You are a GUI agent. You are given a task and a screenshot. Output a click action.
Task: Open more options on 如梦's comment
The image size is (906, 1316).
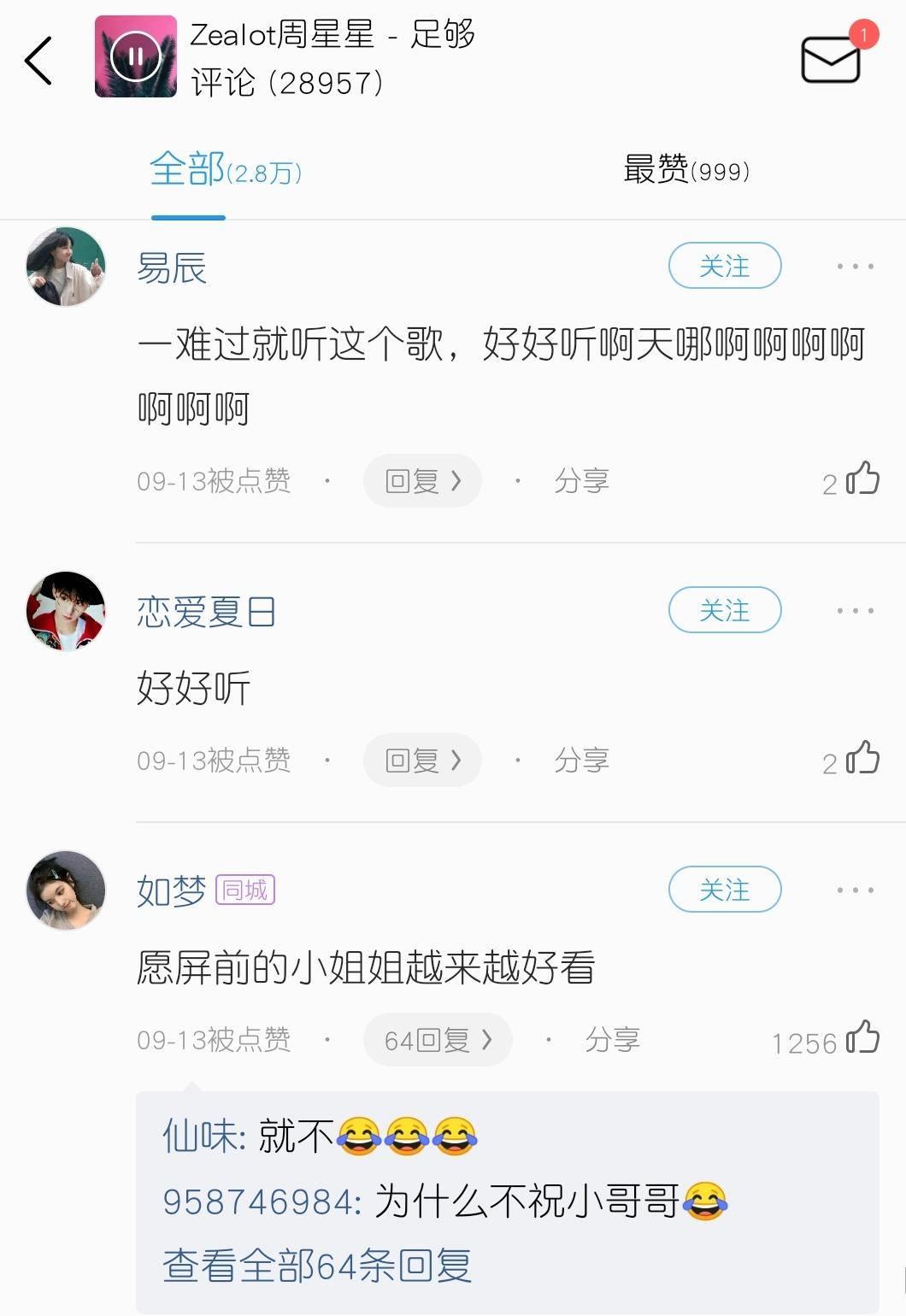[855, 890]
